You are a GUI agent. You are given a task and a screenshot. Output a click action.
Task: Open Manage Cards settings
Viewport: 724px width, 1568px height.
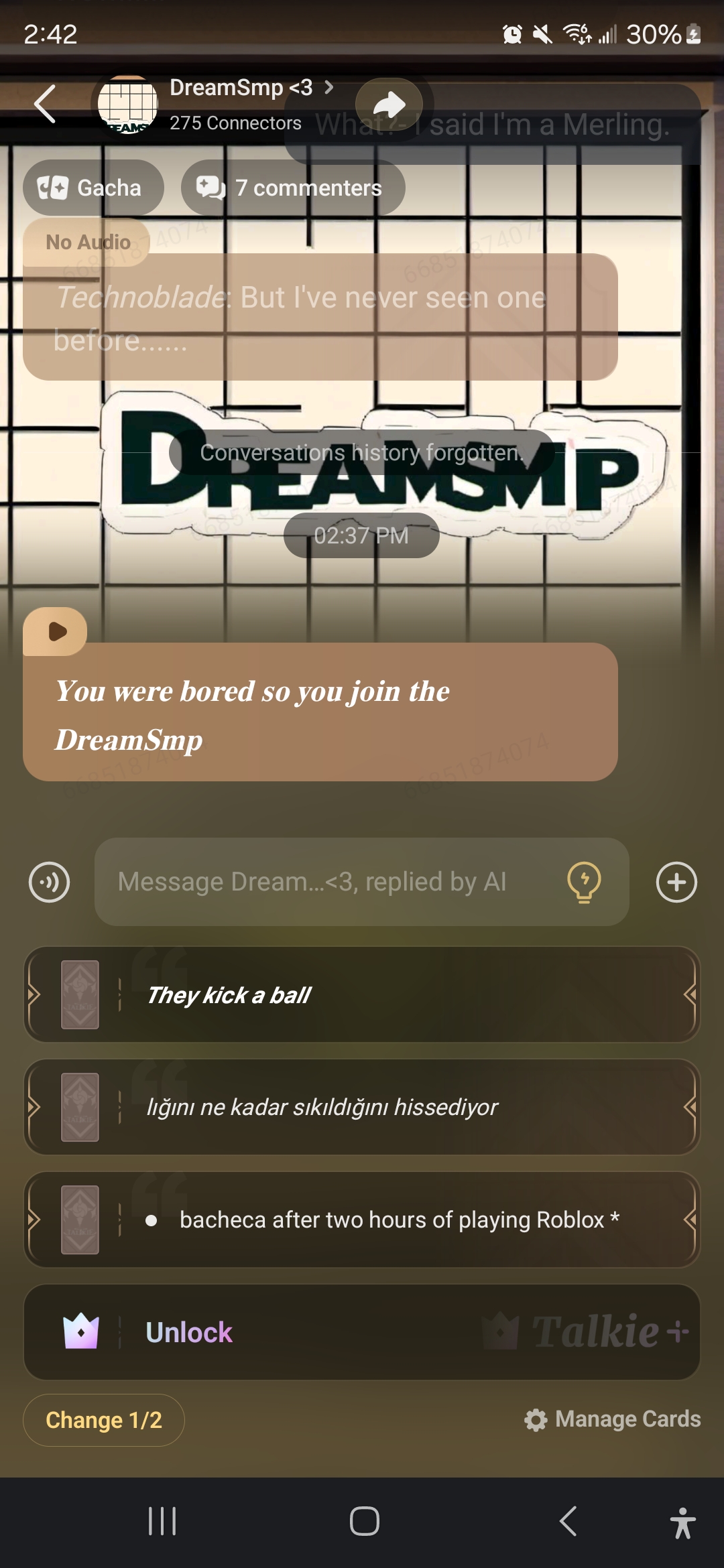pos(613,1419)
